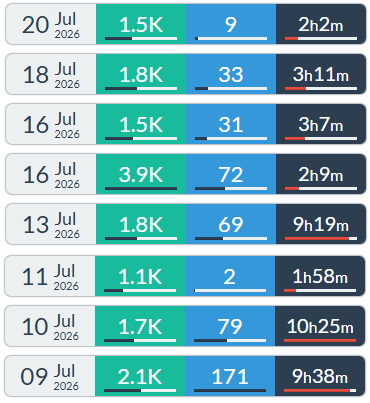Screen dimensions: 370x403
Task: Select the 13 Jul 2026 row
Action: pos(186,224)
